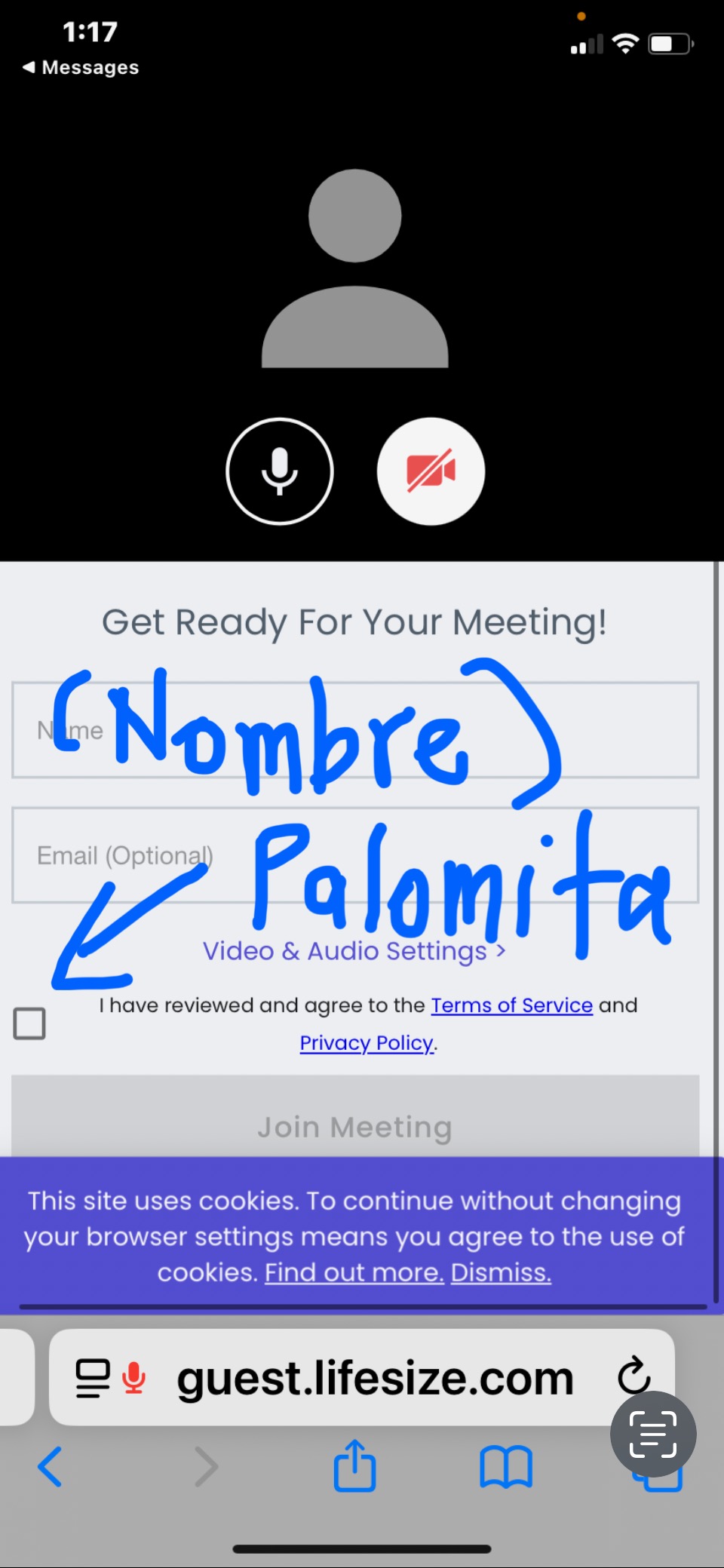Tap the Join Meeting button
Image resolution: width=724 pixels, height=1568 pixels.
pos(354,1127)
